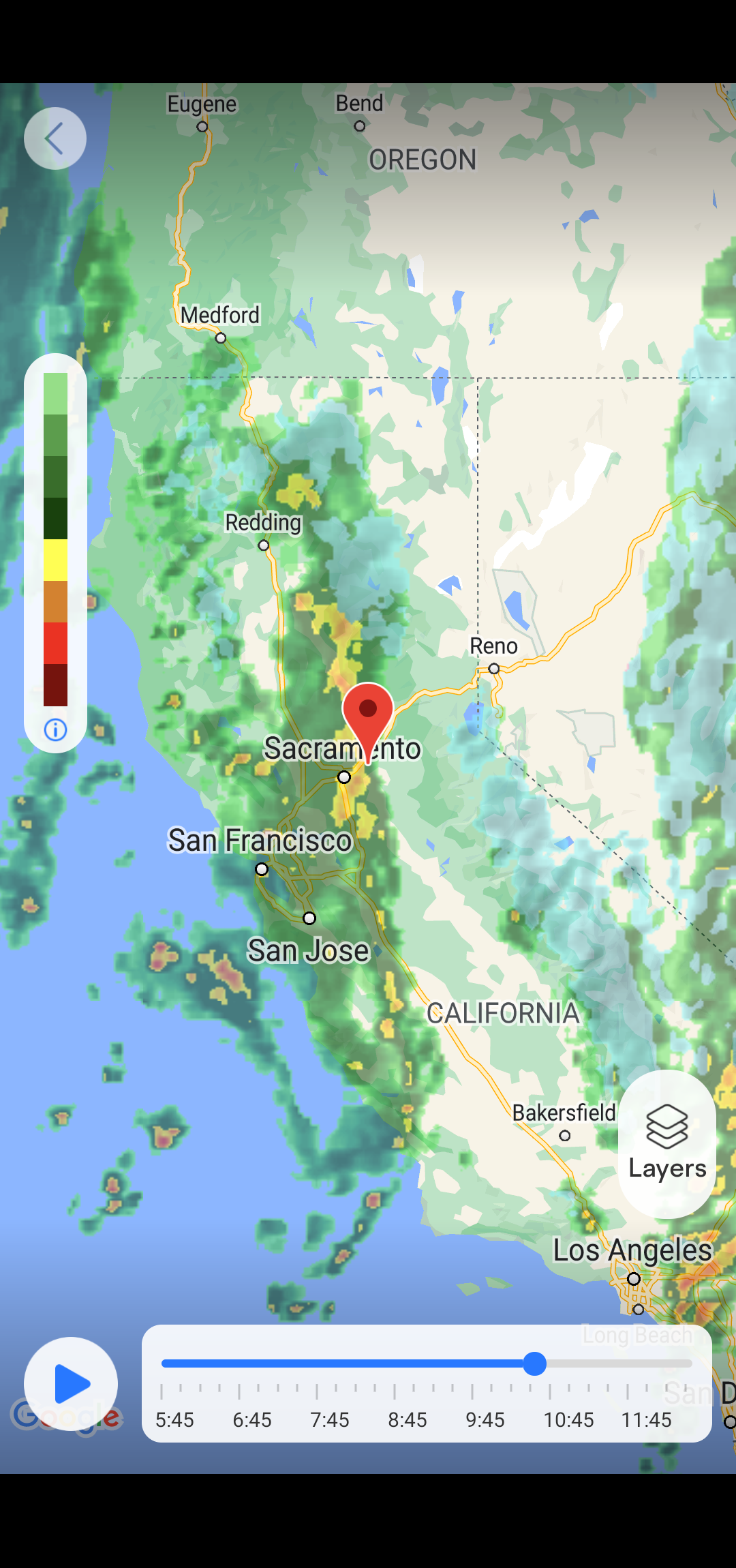Go back using the arrow button

(55, 138)
